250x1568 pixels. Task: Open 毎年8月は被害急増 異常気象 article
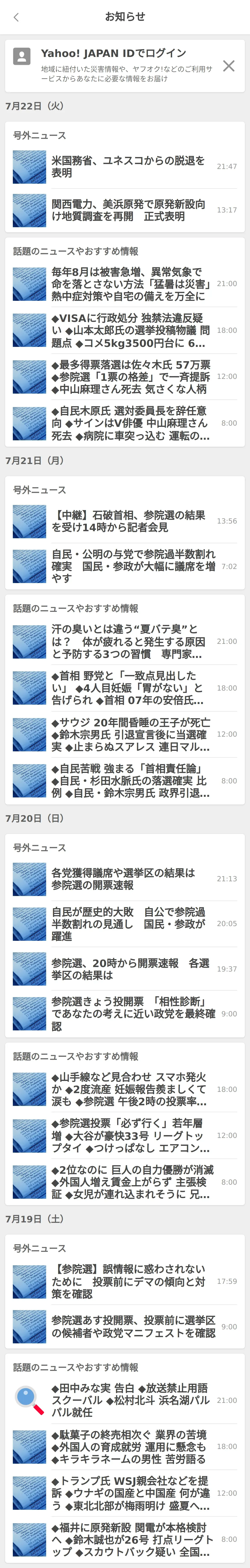point(128,284)
